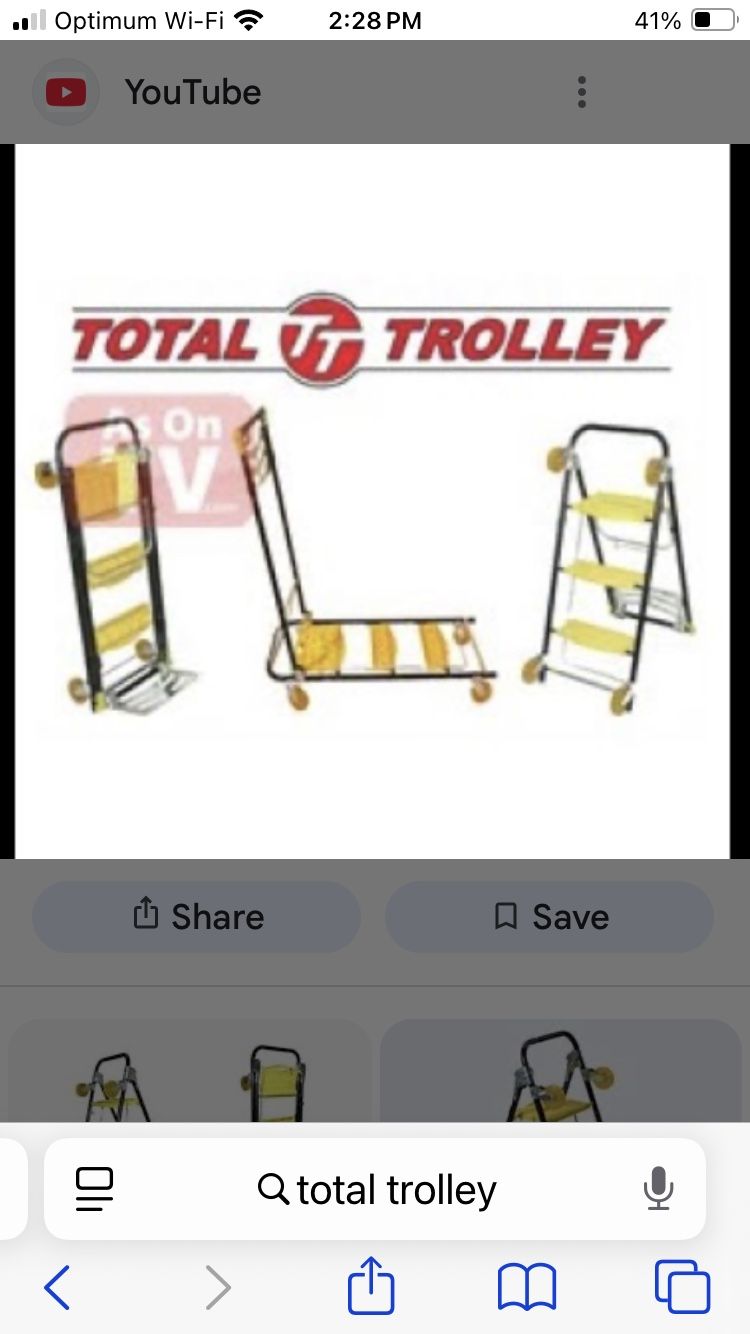Show all open tabs
This screenshot has height=1334, width=750.
[682, 1287]
